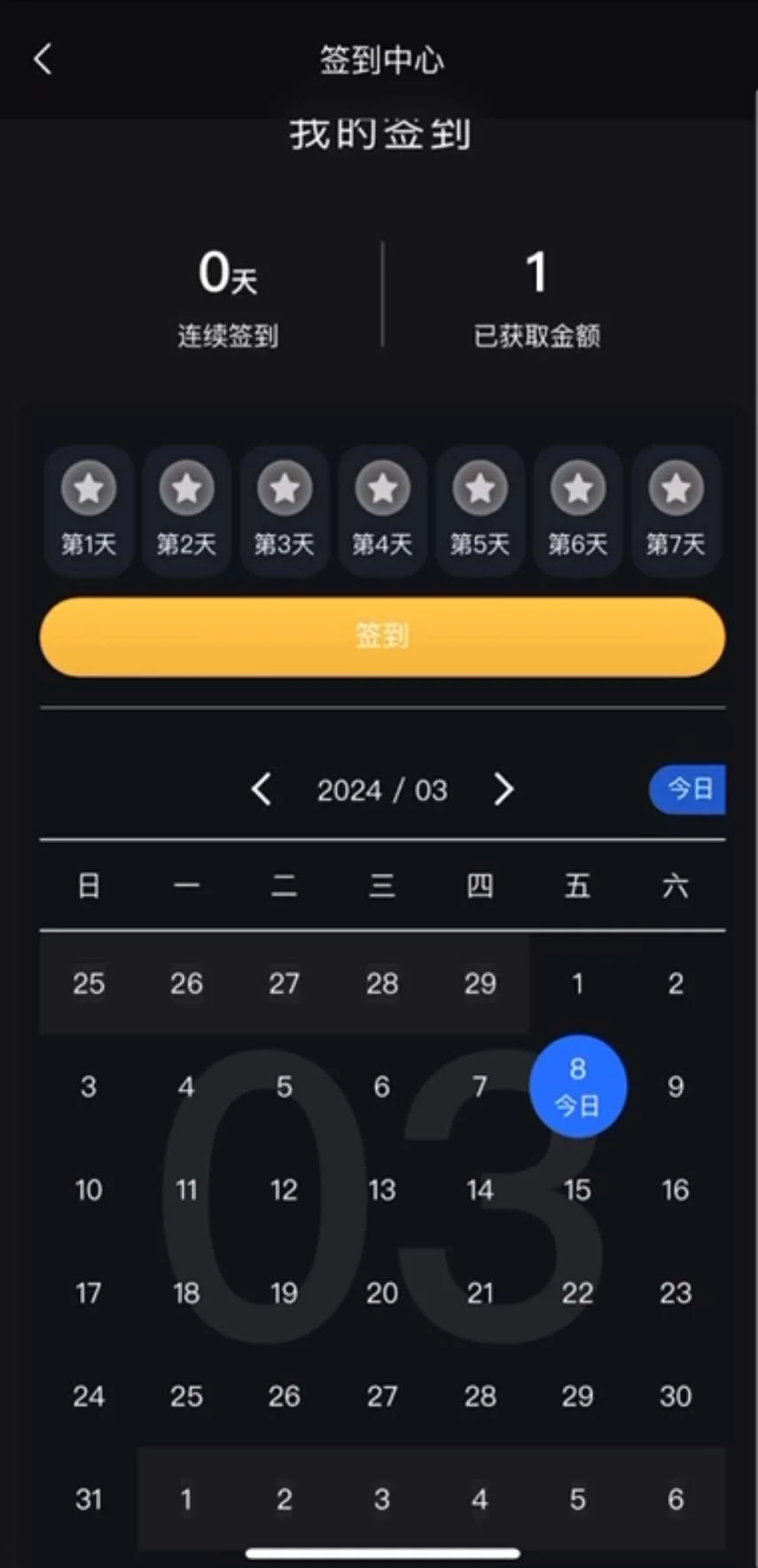The height and width of the screenshot is (1568, 758).
Task: Choose March 23 on the calendar
Action: coord(675,1292)
